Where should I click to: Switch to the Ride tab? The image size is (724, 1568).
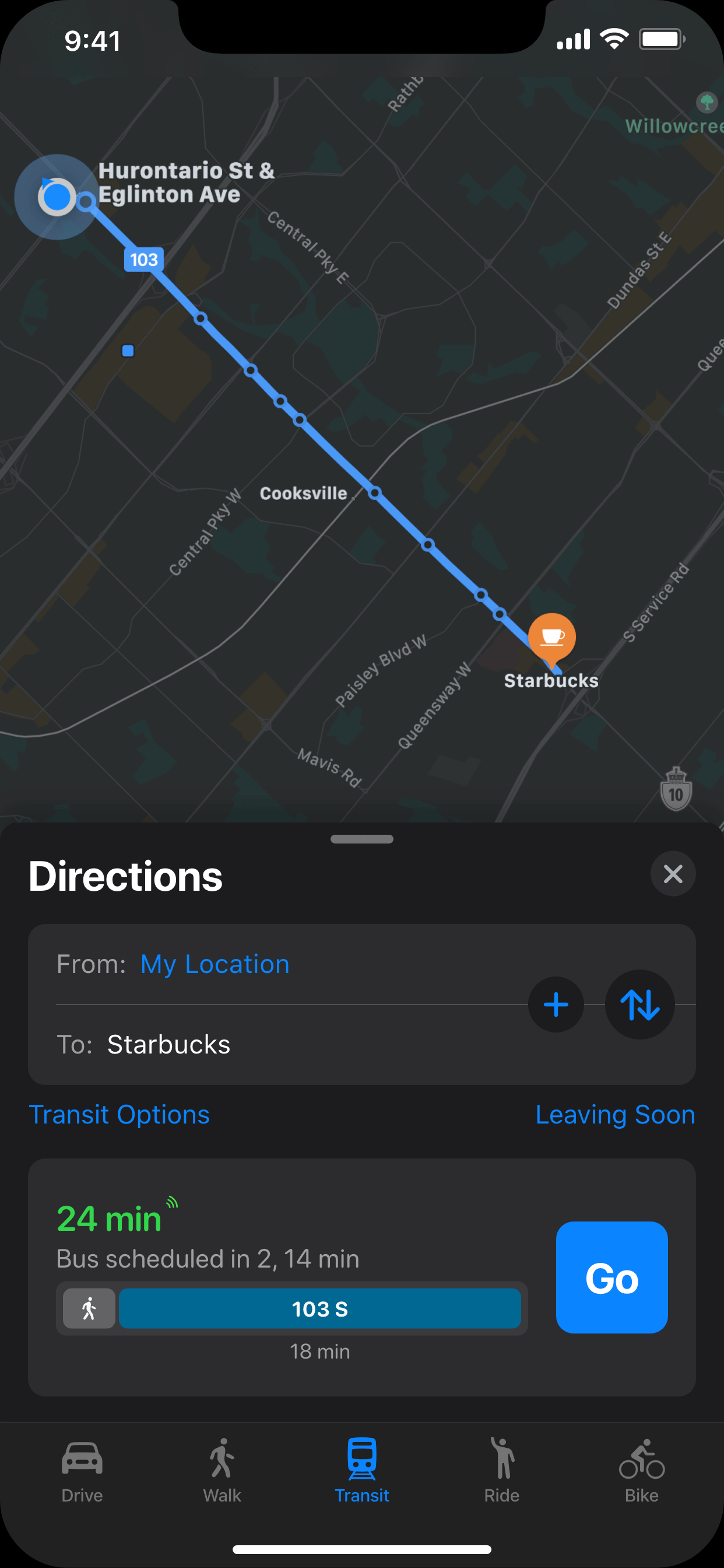point(502,1469)
